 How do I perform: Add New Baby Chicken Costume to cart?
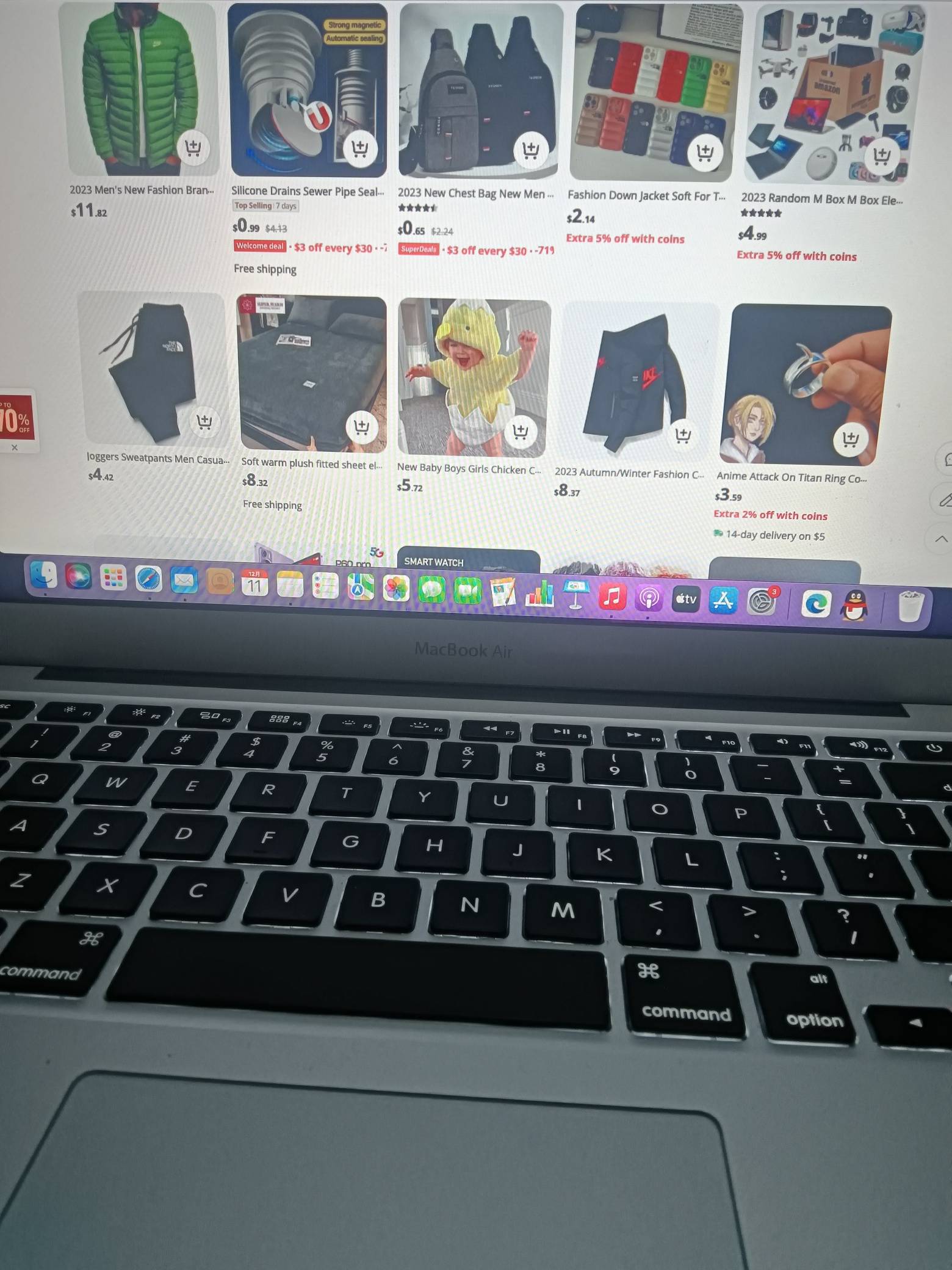pyautogui.click(x=520, y=432)
